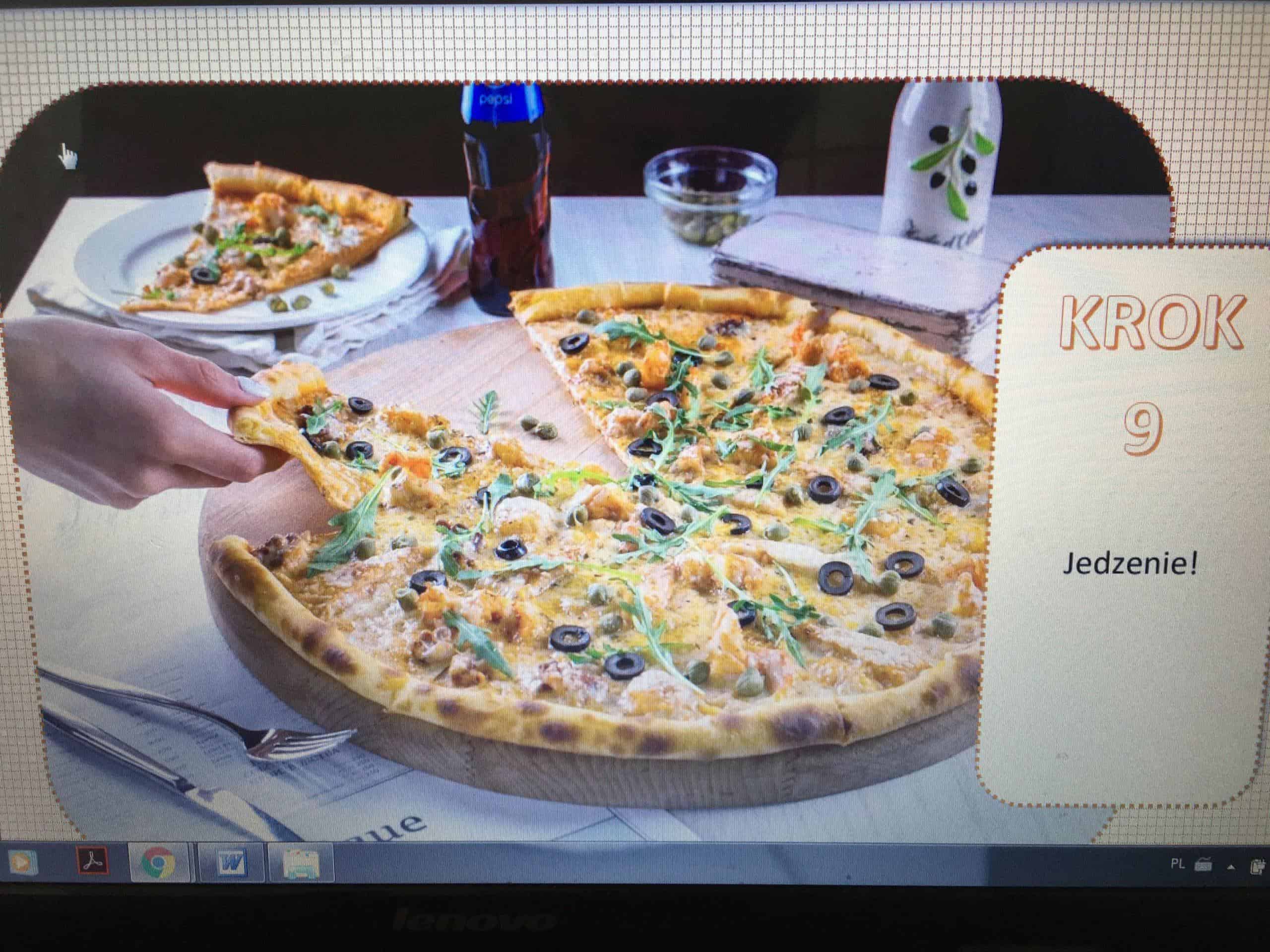This screenshot has width=1270, height=952.
Task: Switch to the Microsoft Word window
Action: coord(231,862)
